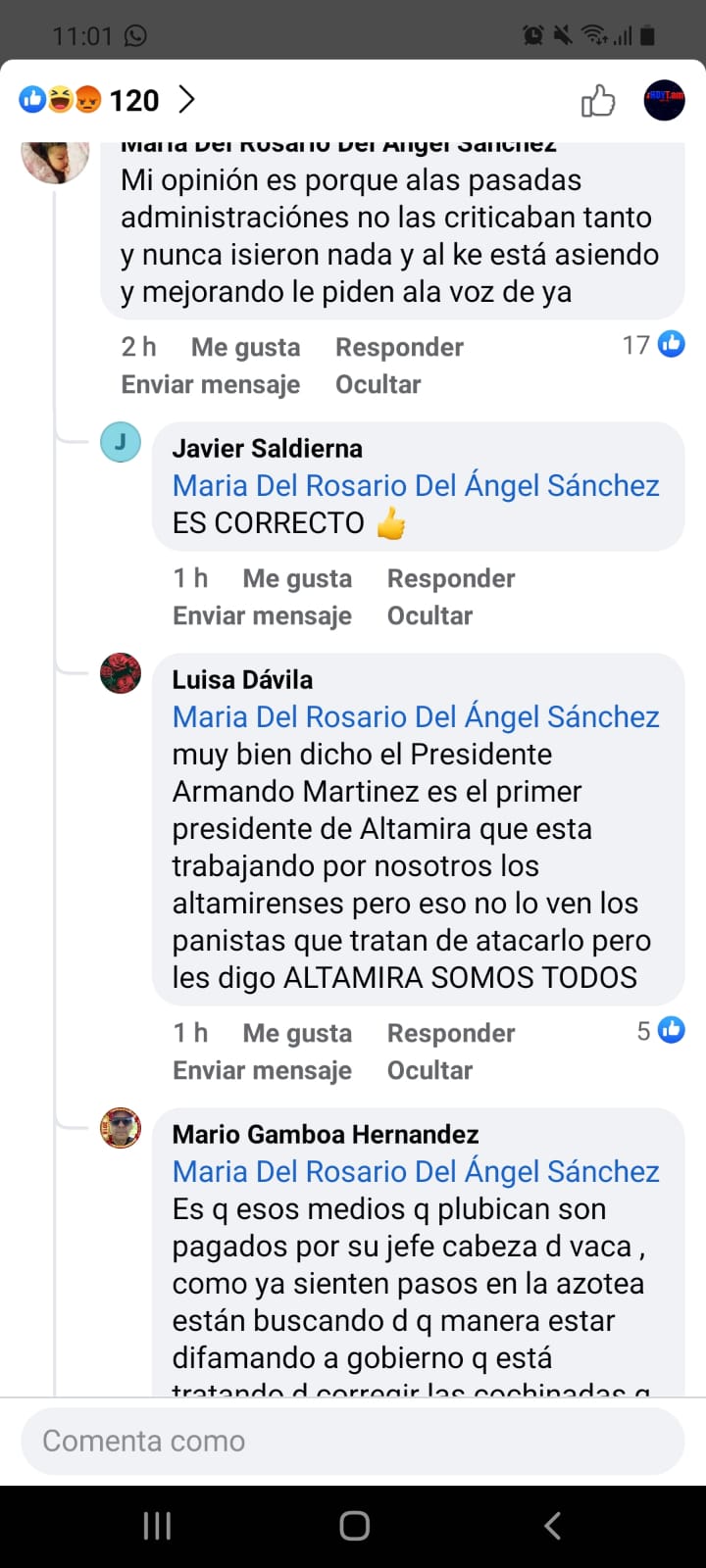Open the reactions list showing 120
The height and width of the screenshot is (1568, 706).
click(x=108, y=100)
